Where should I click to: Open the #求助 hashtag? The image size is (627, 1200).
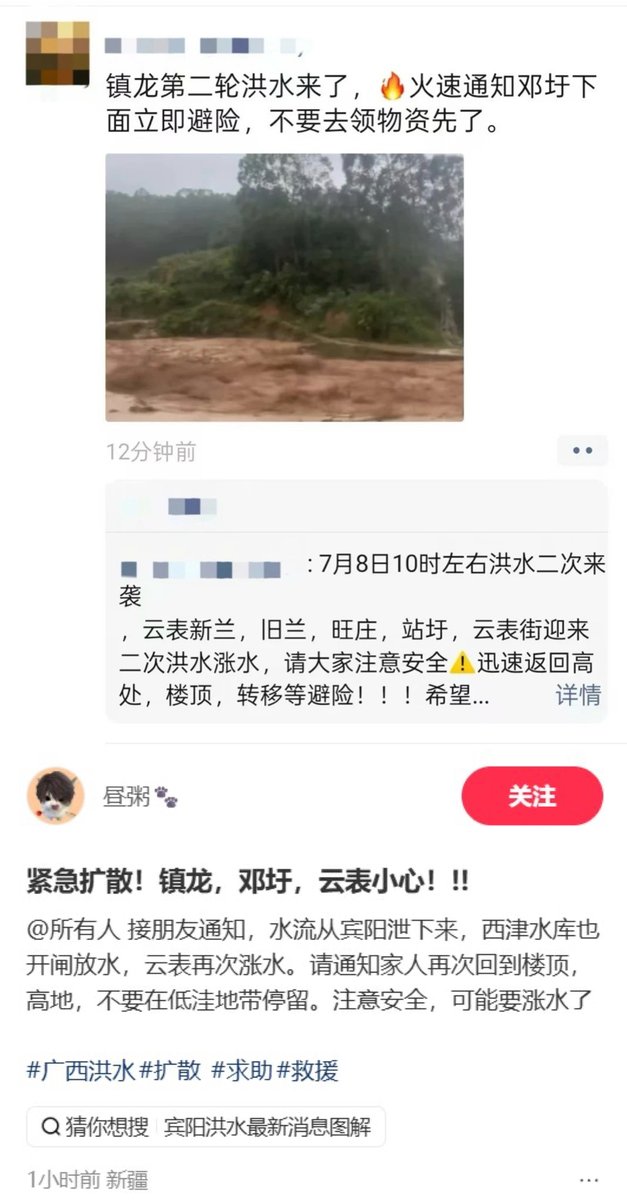[242, 1070]
